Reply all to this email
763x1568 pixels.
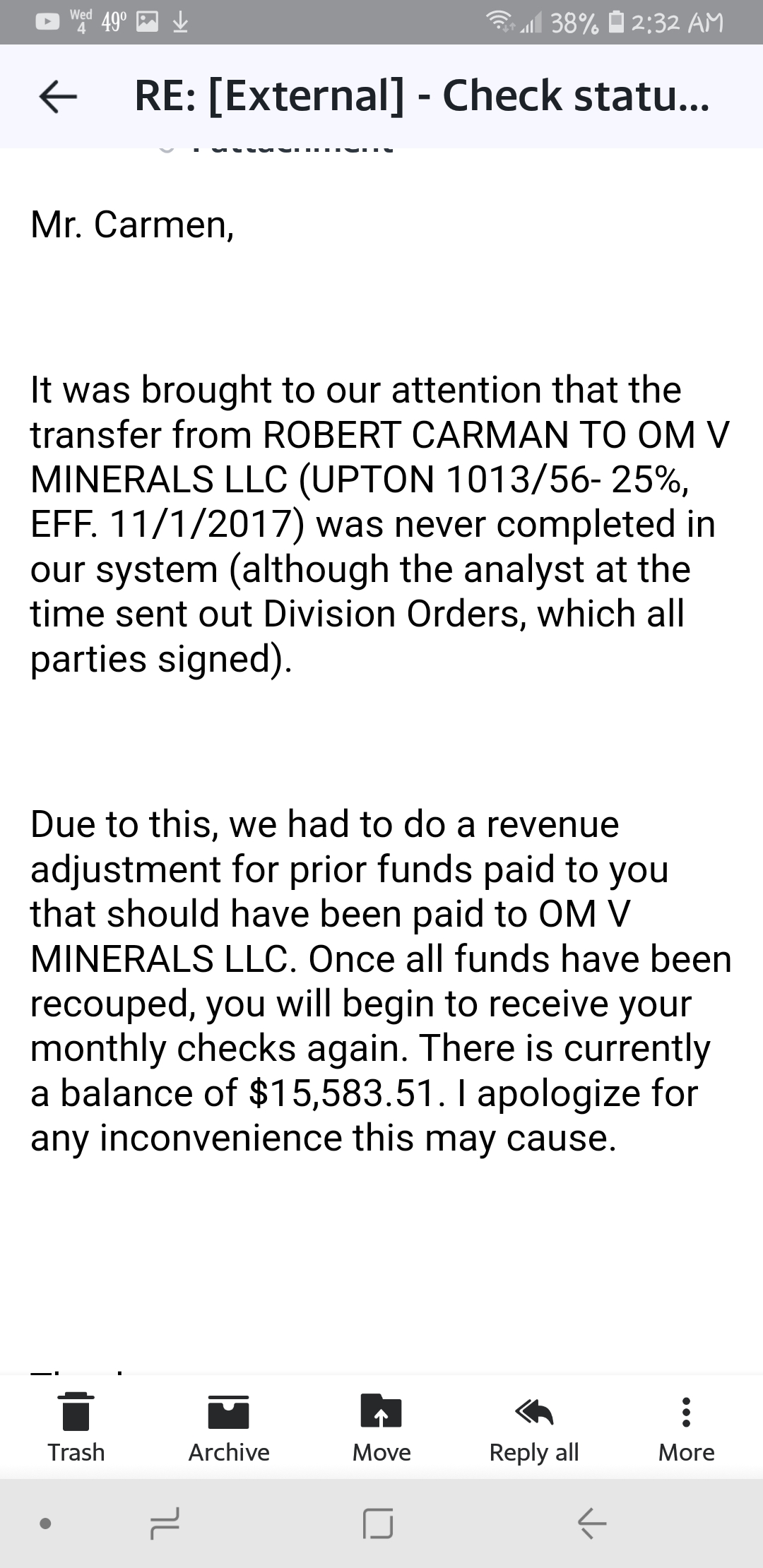tap(534, 1427)
